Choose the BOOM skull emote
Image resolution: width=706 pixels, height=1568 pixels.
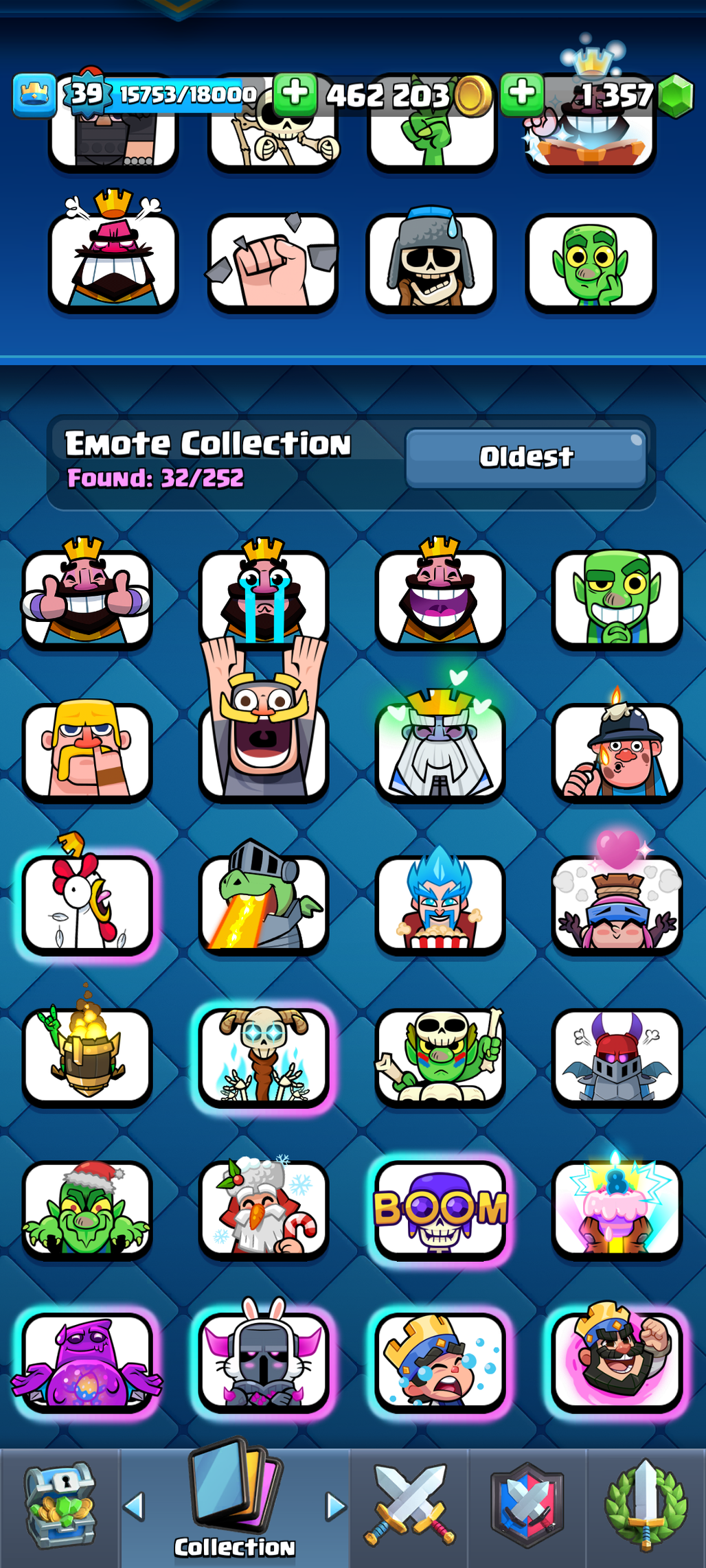(x=440, y=1210)
